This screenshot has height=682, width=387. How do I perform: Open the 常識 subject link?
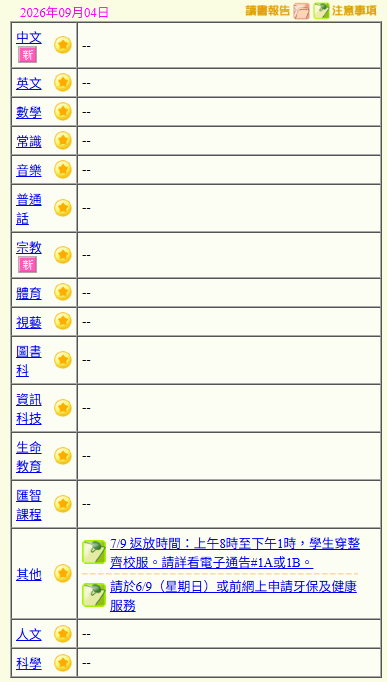click(x=29, y=141)
